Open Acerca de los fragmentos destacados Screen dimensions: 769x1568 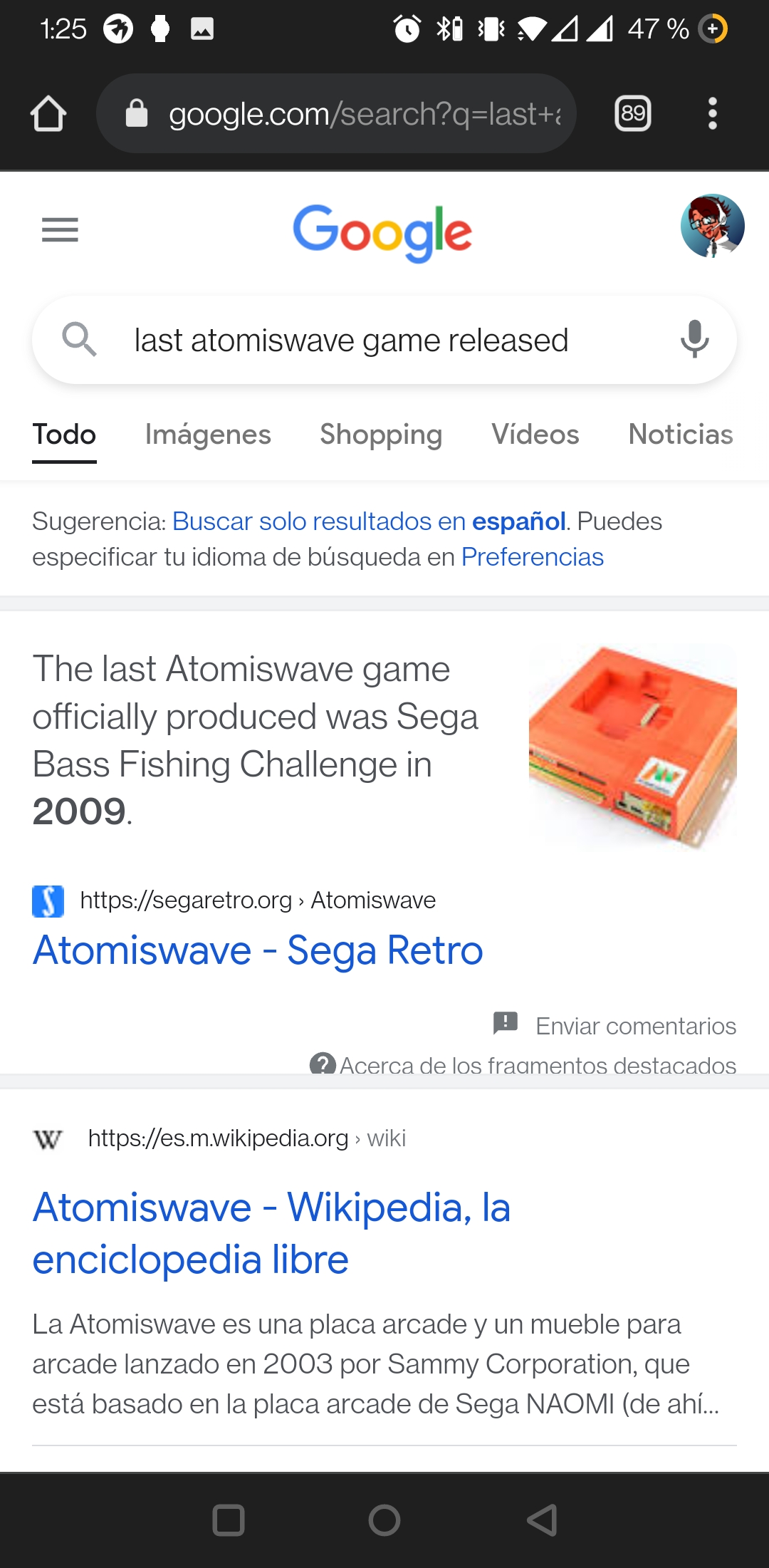(x=523, y=1064)
